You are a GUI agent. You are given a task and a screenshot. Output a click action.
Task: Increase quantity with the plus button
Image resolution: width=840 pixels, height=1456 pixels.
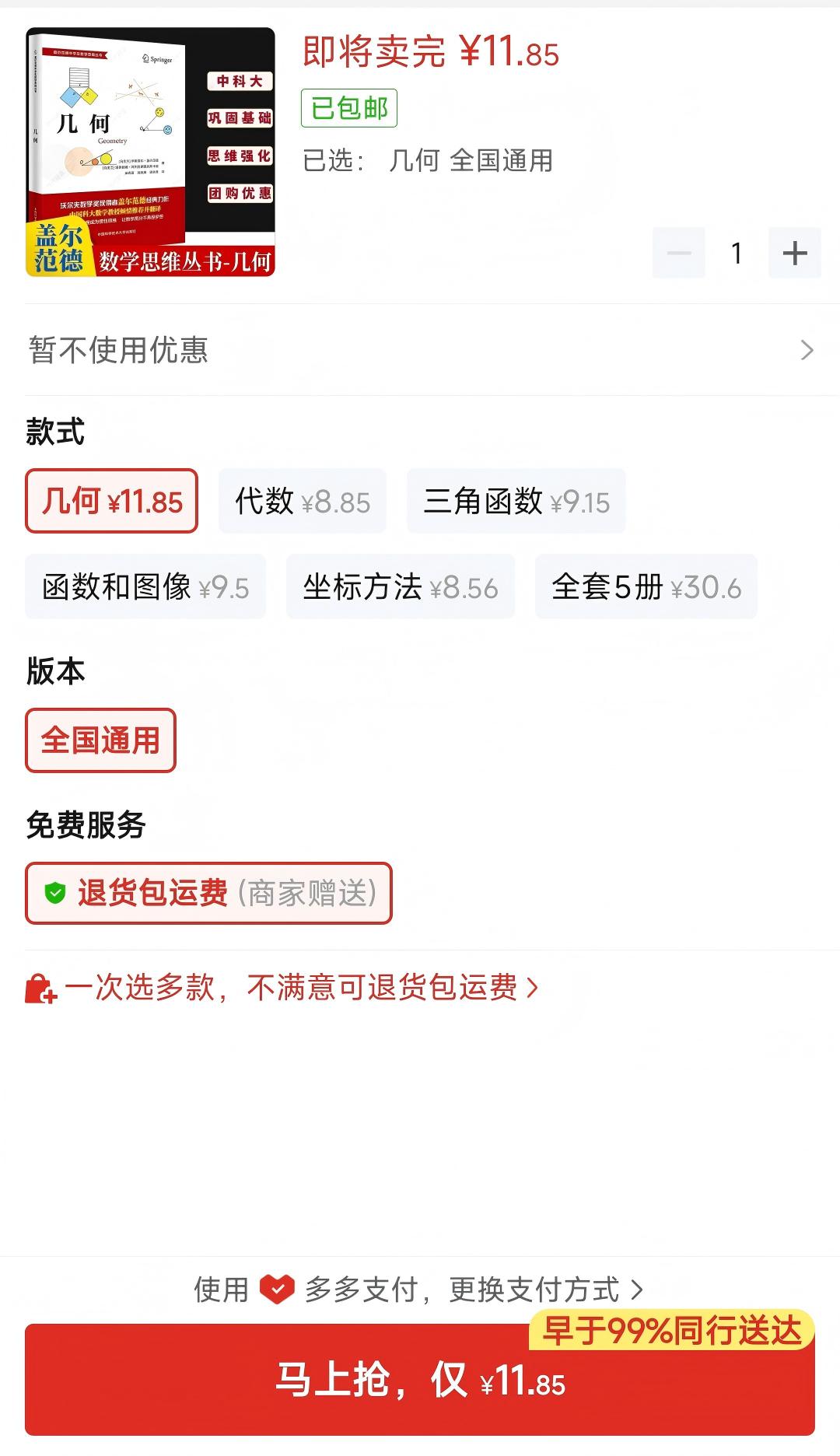point(794,253)
